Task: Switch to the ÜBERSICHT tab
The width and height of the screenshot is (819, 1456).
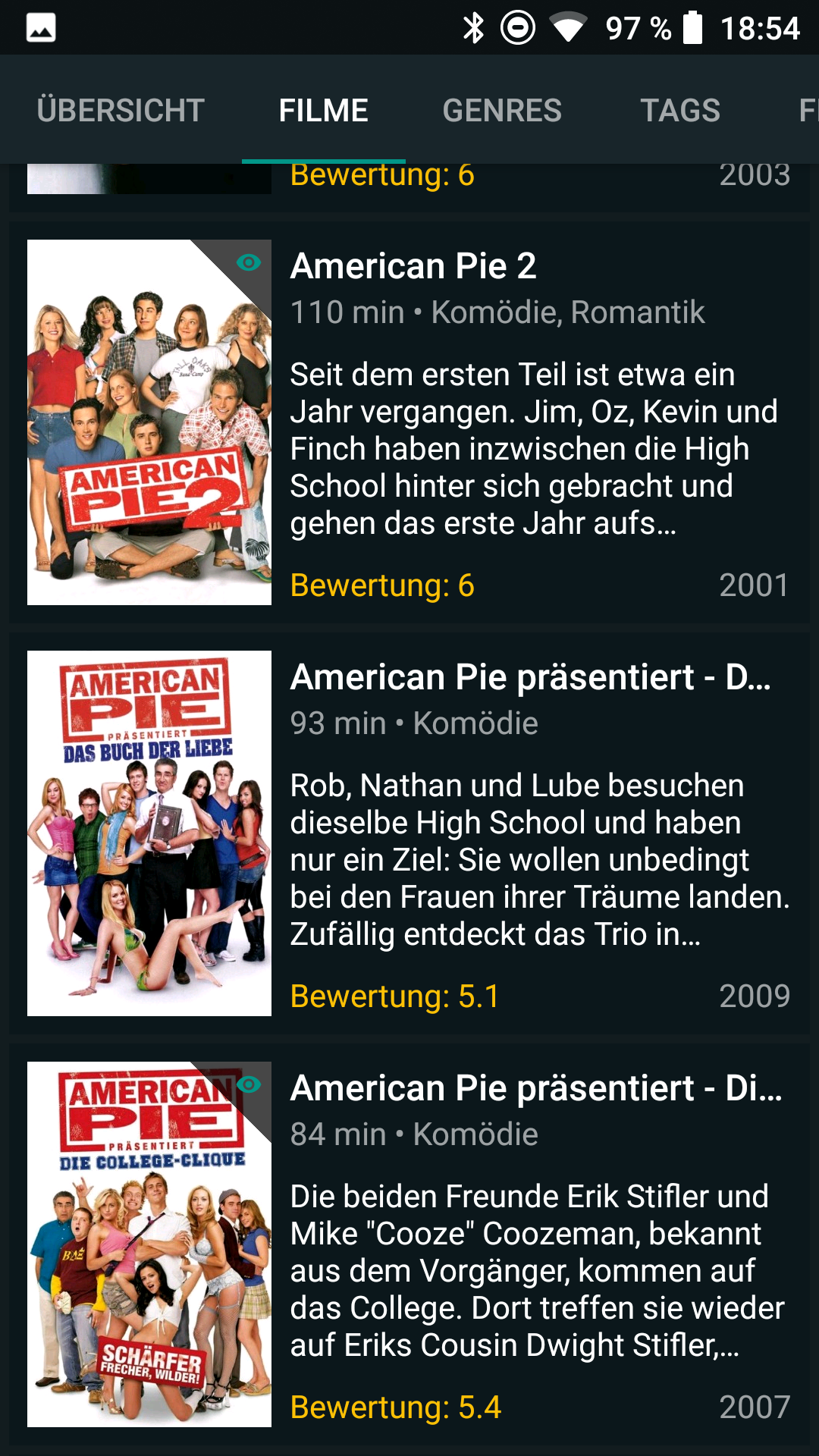Action: (x=121, y=110)
